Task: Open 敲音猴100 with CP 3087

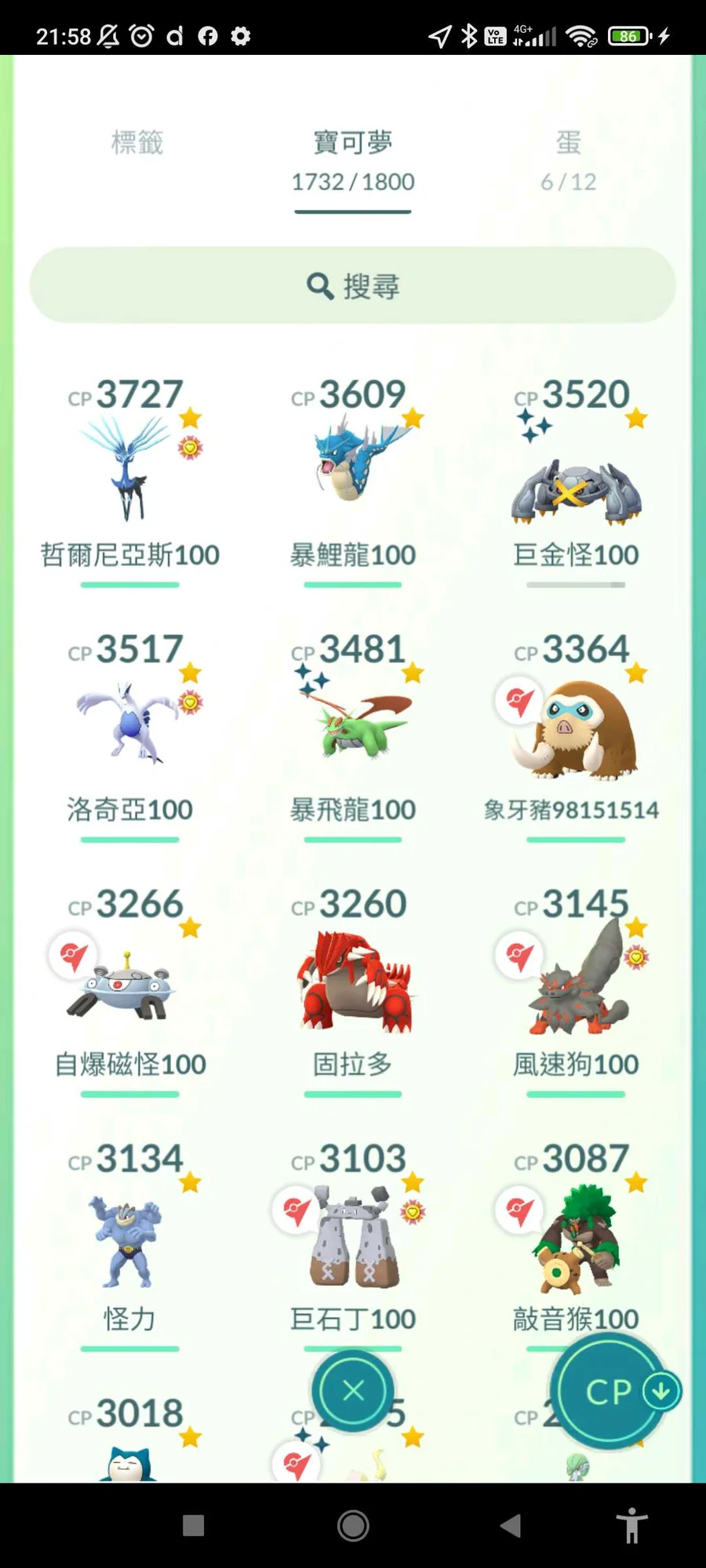Action: tap(576, 1239)
